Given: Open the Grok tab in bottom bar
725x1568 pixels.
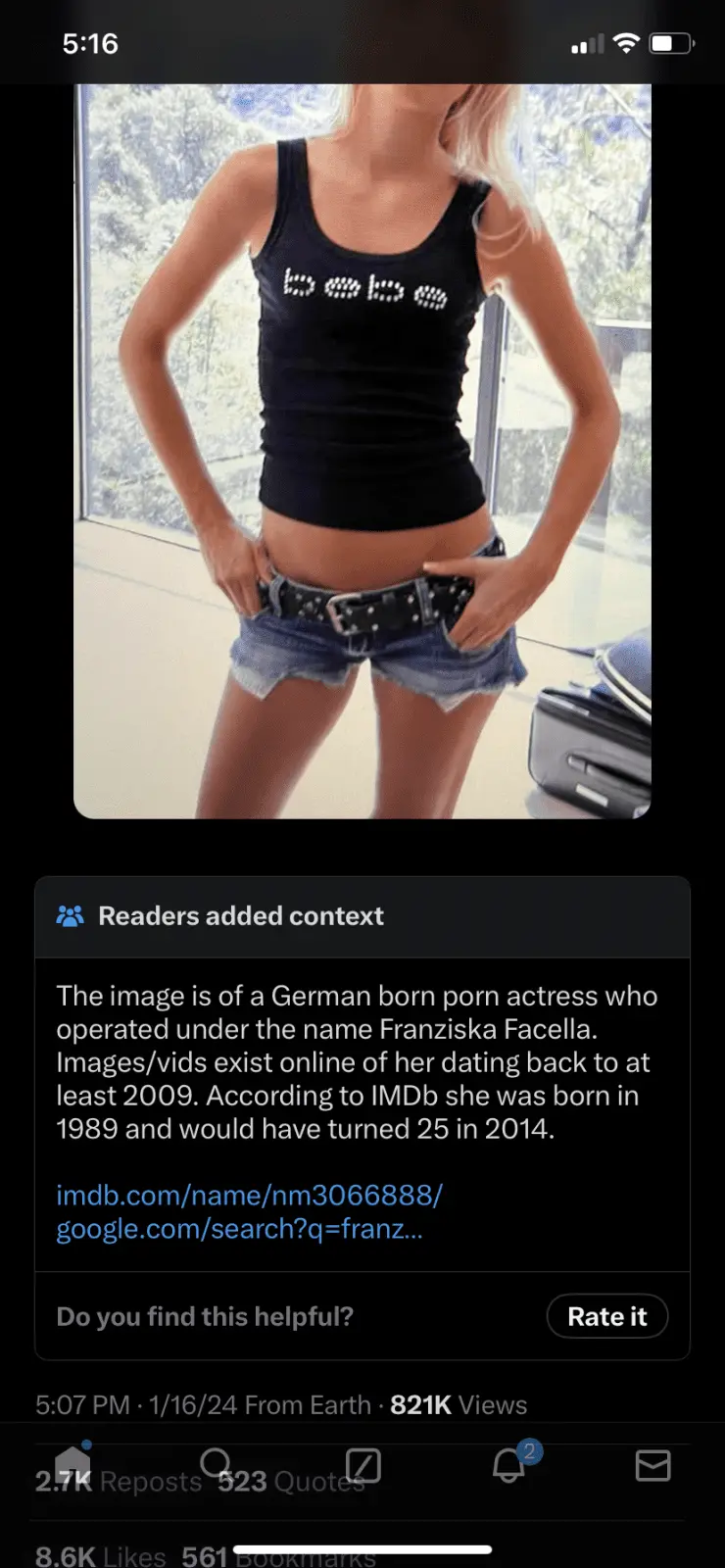Looking at the screenshot, I should (362, 1466).
